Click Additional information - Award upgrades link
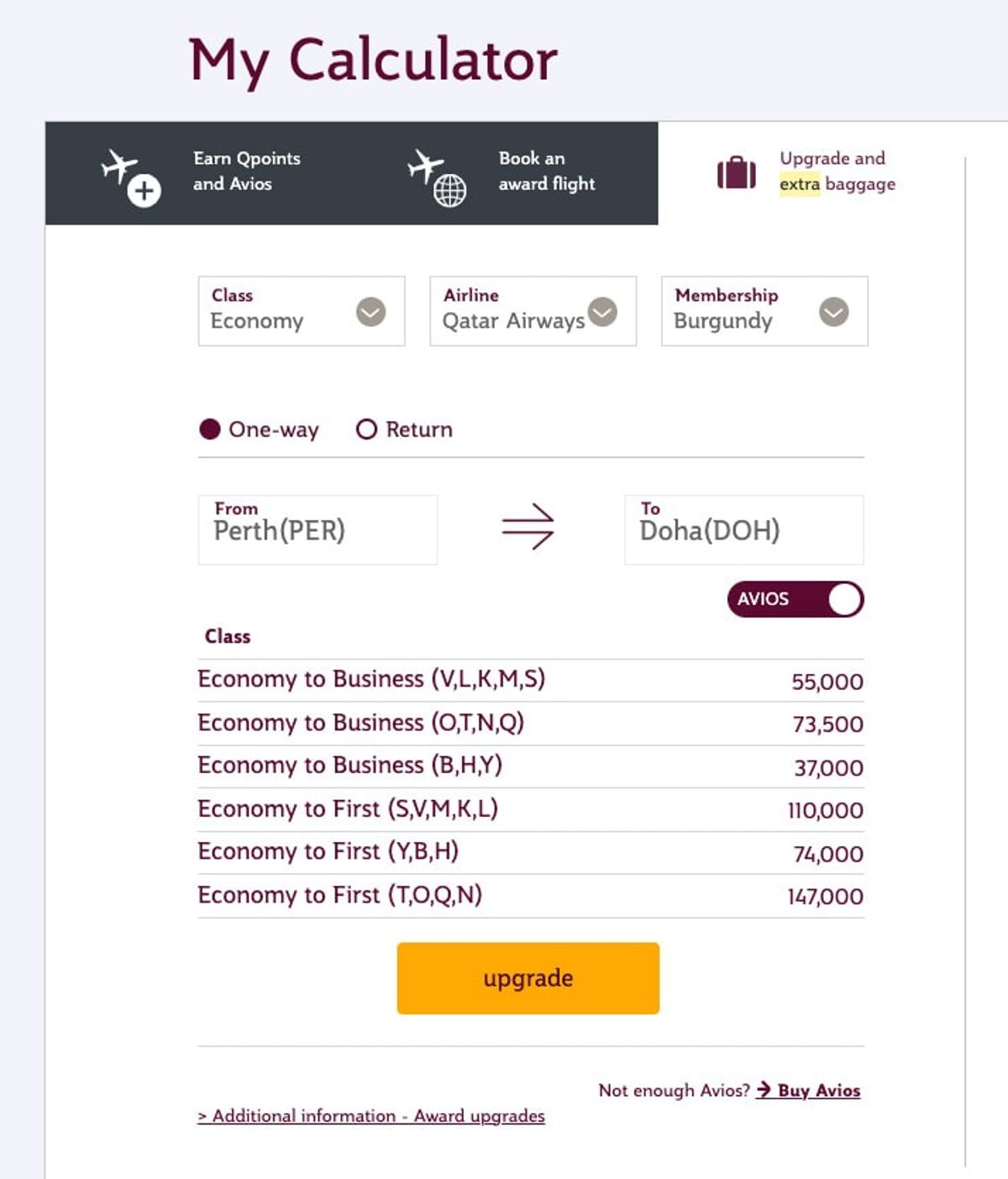1008x1179 pixels. tap(370, 1115)
